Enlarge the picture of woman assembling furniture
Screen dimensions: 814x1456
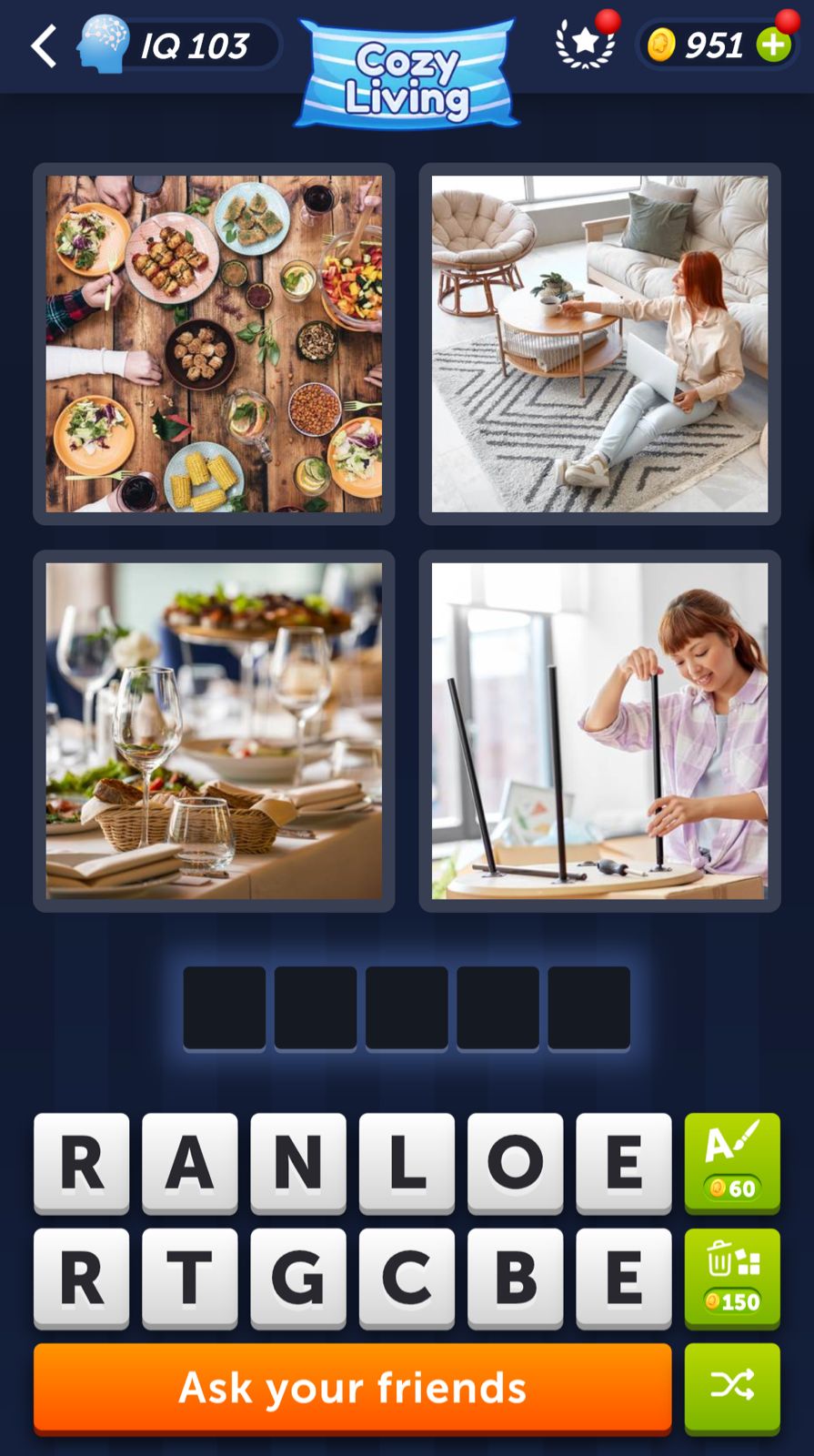(x=599, y=731)
